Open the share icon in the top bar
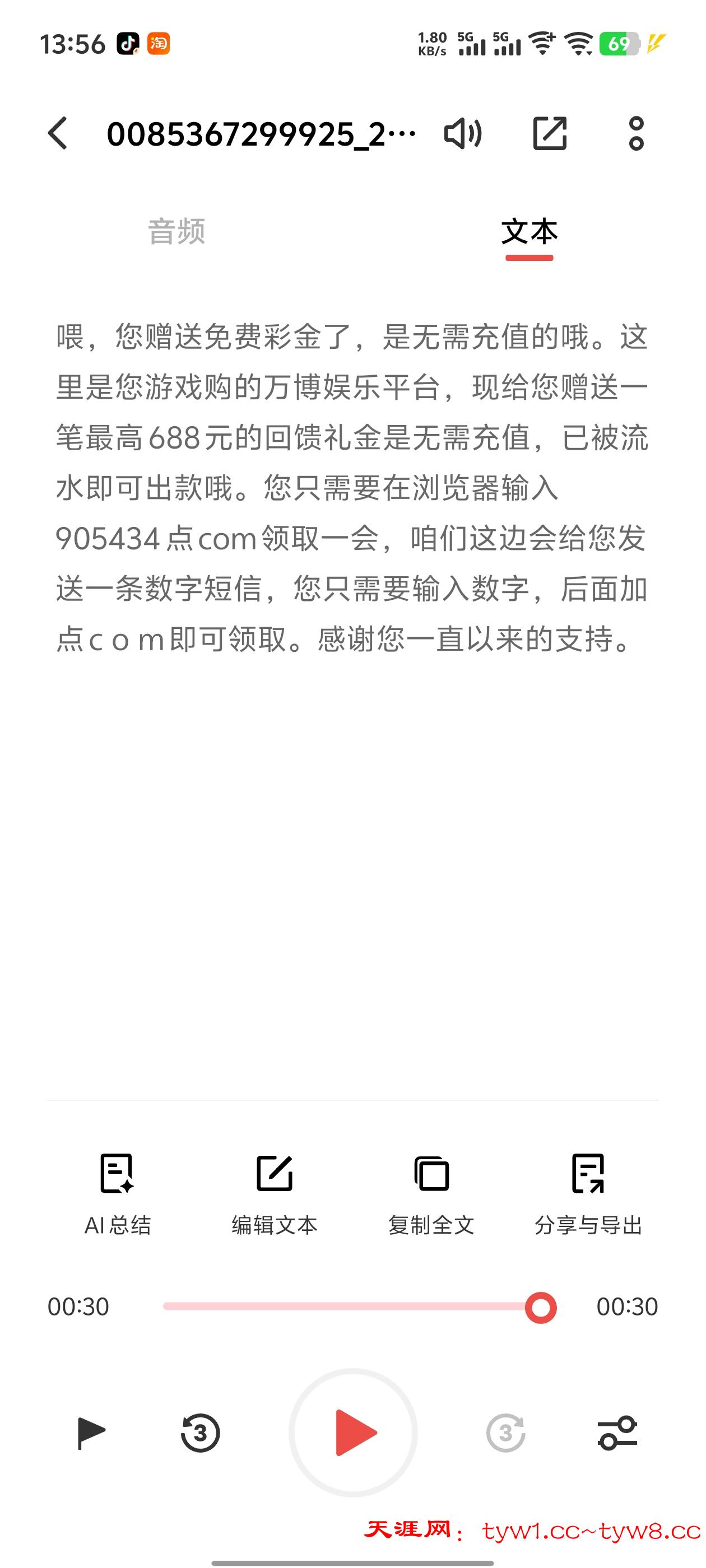 550,133
